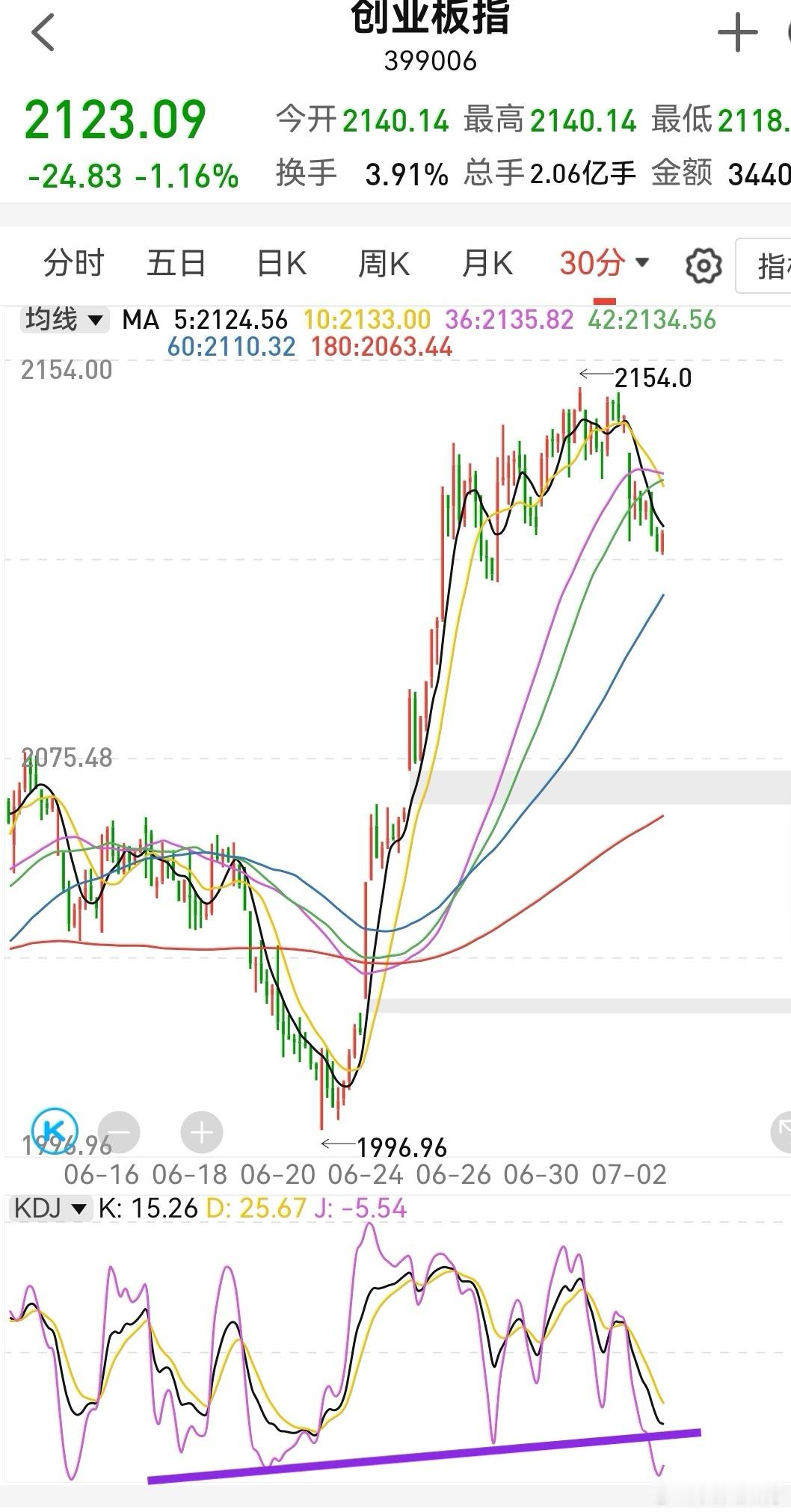Open chart settings gear icon
Screen dimensions: 791x1512
pos(704,265)
